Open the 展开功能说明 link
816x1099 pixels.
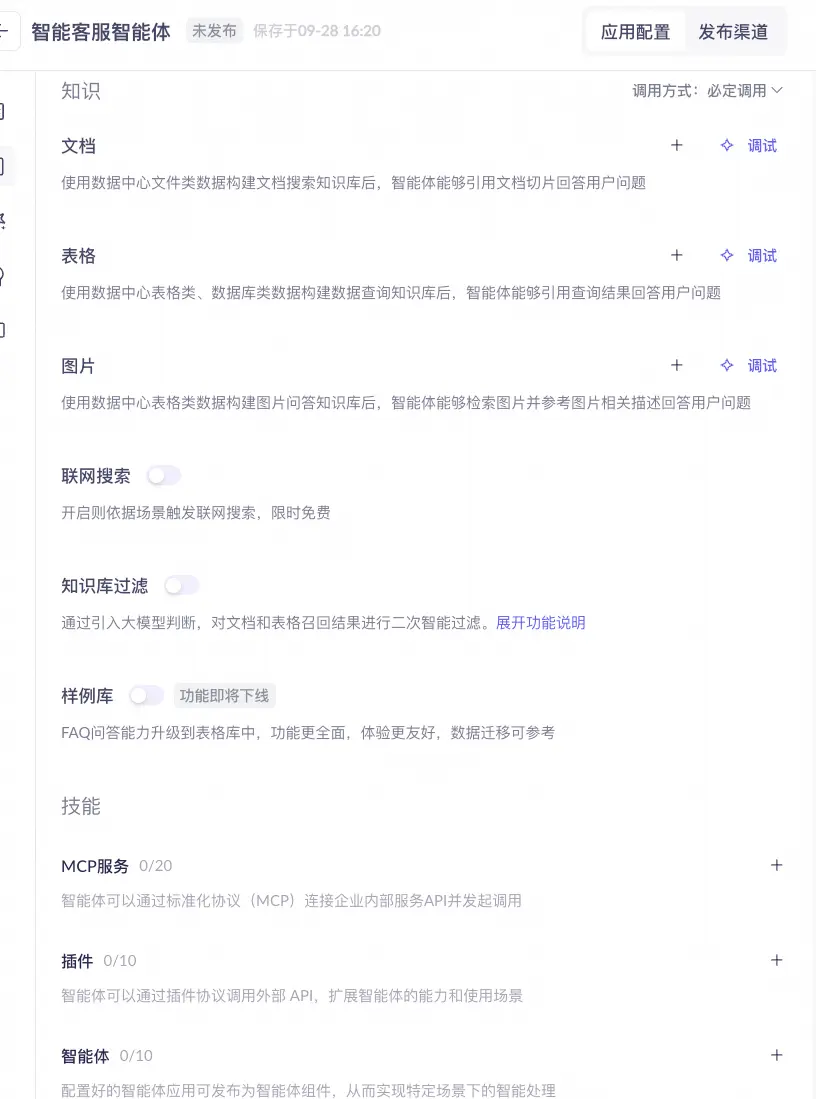pos(541,623)
